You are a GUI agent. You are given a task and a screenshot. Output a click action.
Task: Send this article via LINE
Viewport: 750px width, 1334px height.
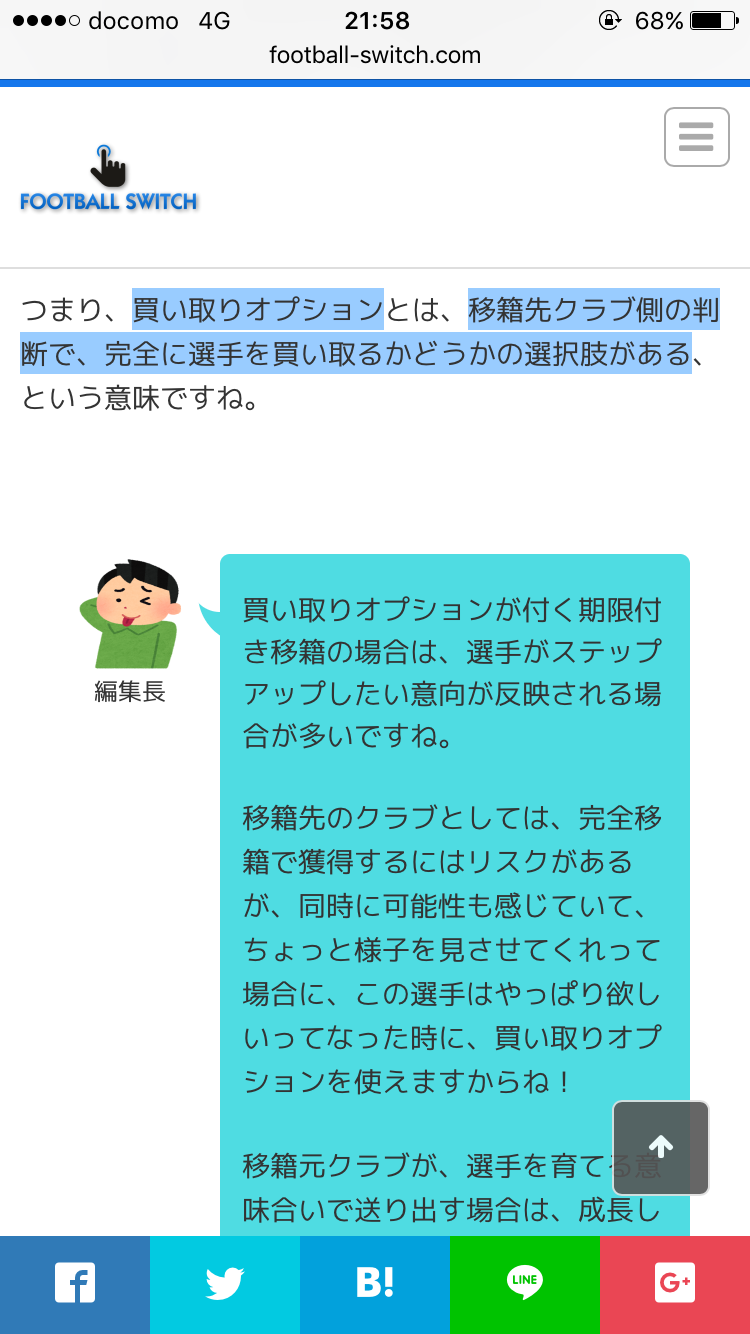[x=525, y=1284]
